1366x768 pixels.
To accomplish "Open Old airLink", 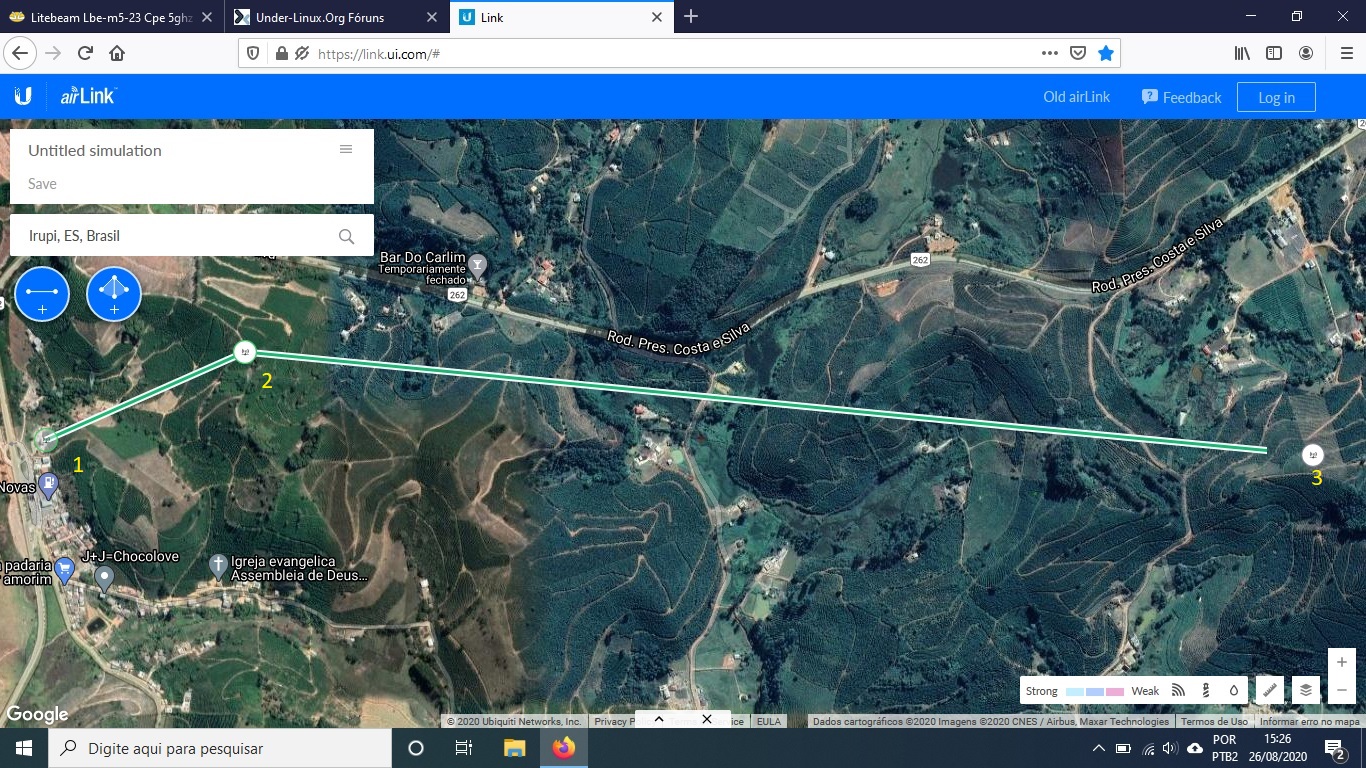I will (1076, 97).
